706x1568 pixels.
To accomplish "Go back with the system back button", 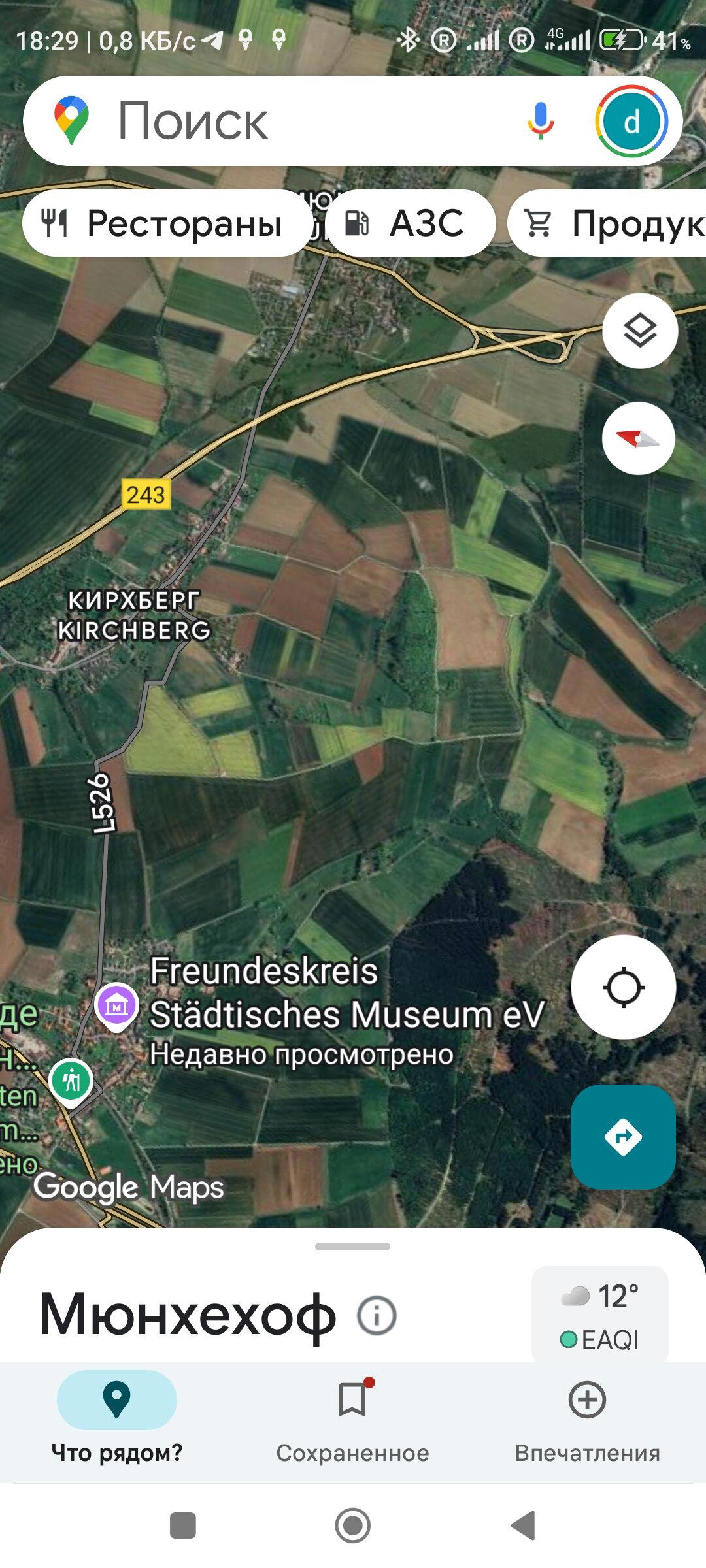I will tap(523, 1526).
